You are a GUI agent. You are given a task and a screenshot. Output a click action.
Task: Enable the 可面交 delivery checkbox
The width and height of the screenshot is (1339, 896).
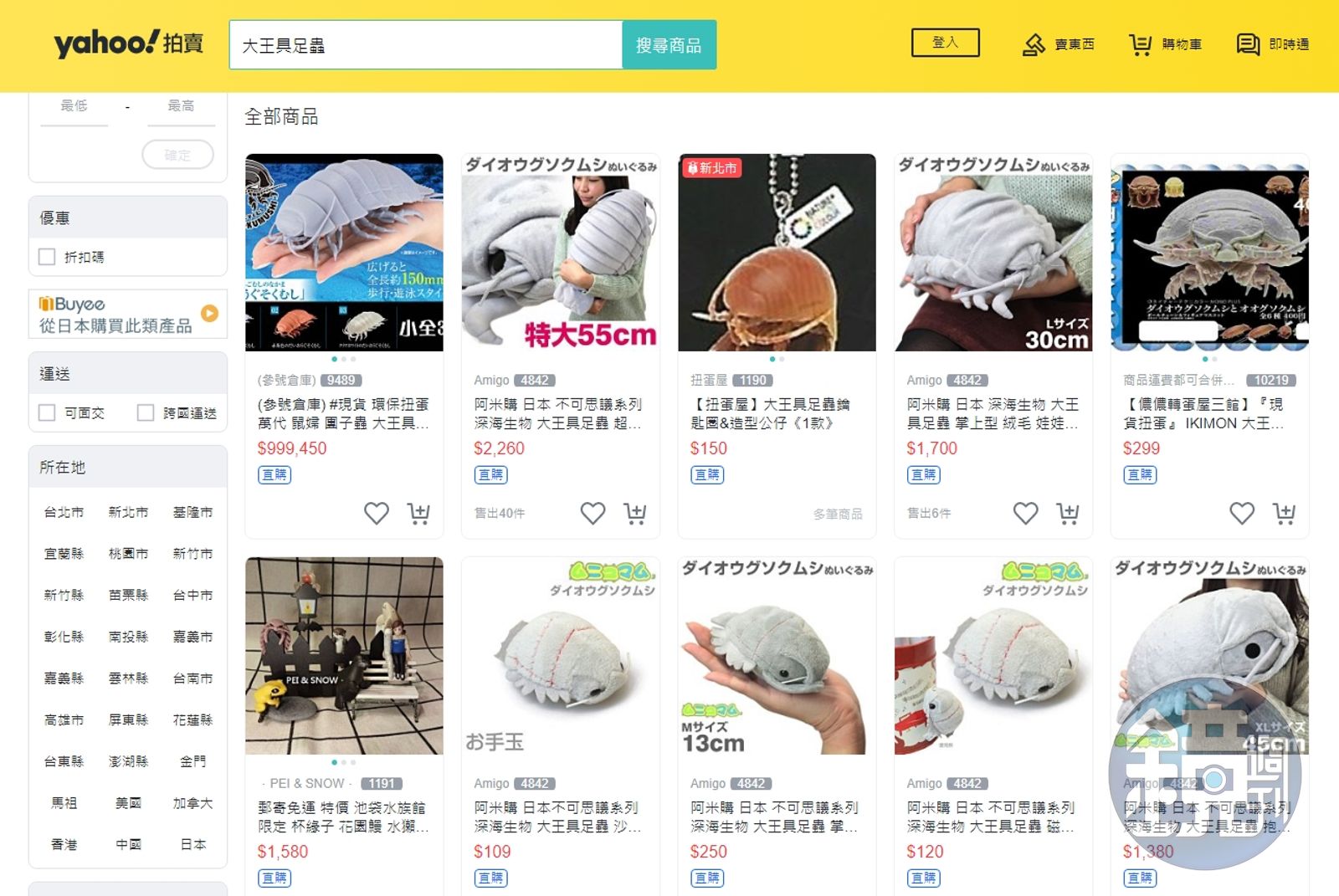[48, 412]
